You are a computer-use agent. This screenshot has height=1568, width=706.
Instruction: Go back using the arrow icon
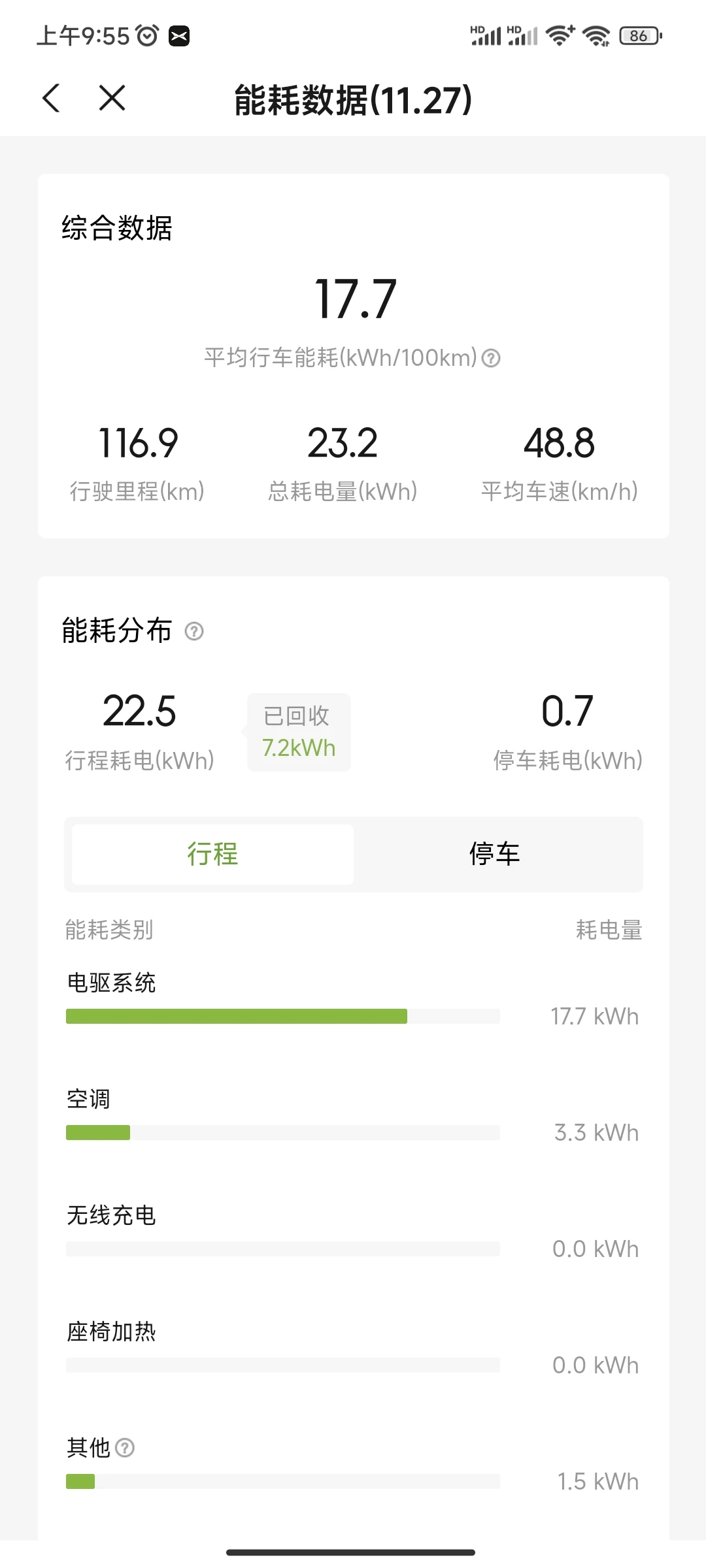pos(51,99)
